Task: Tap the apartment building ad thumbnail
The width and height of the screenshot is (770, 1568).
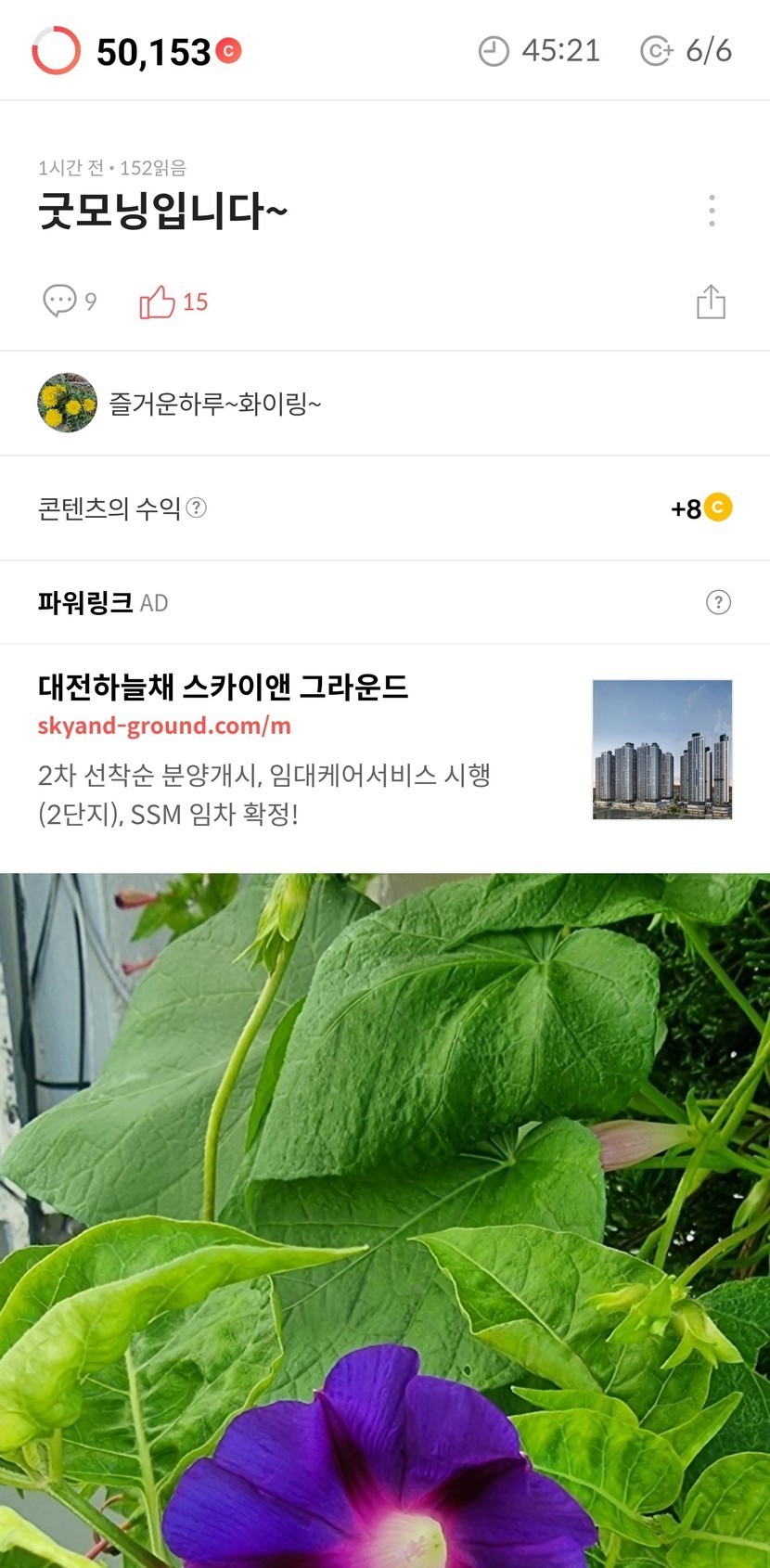Action: (x=662, y=750)
